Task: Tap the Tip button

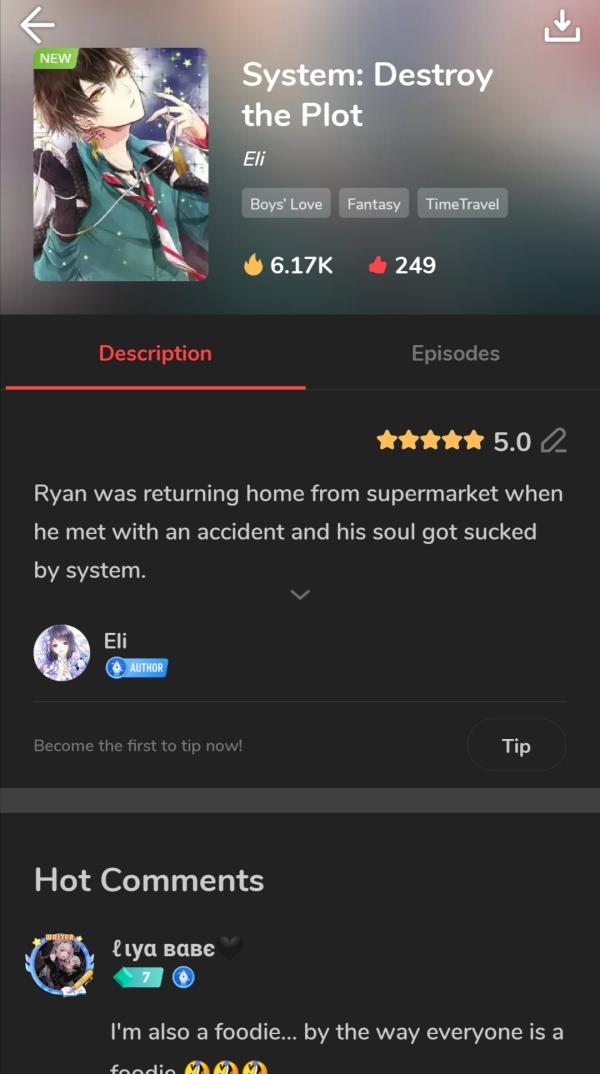Action: 516,746
